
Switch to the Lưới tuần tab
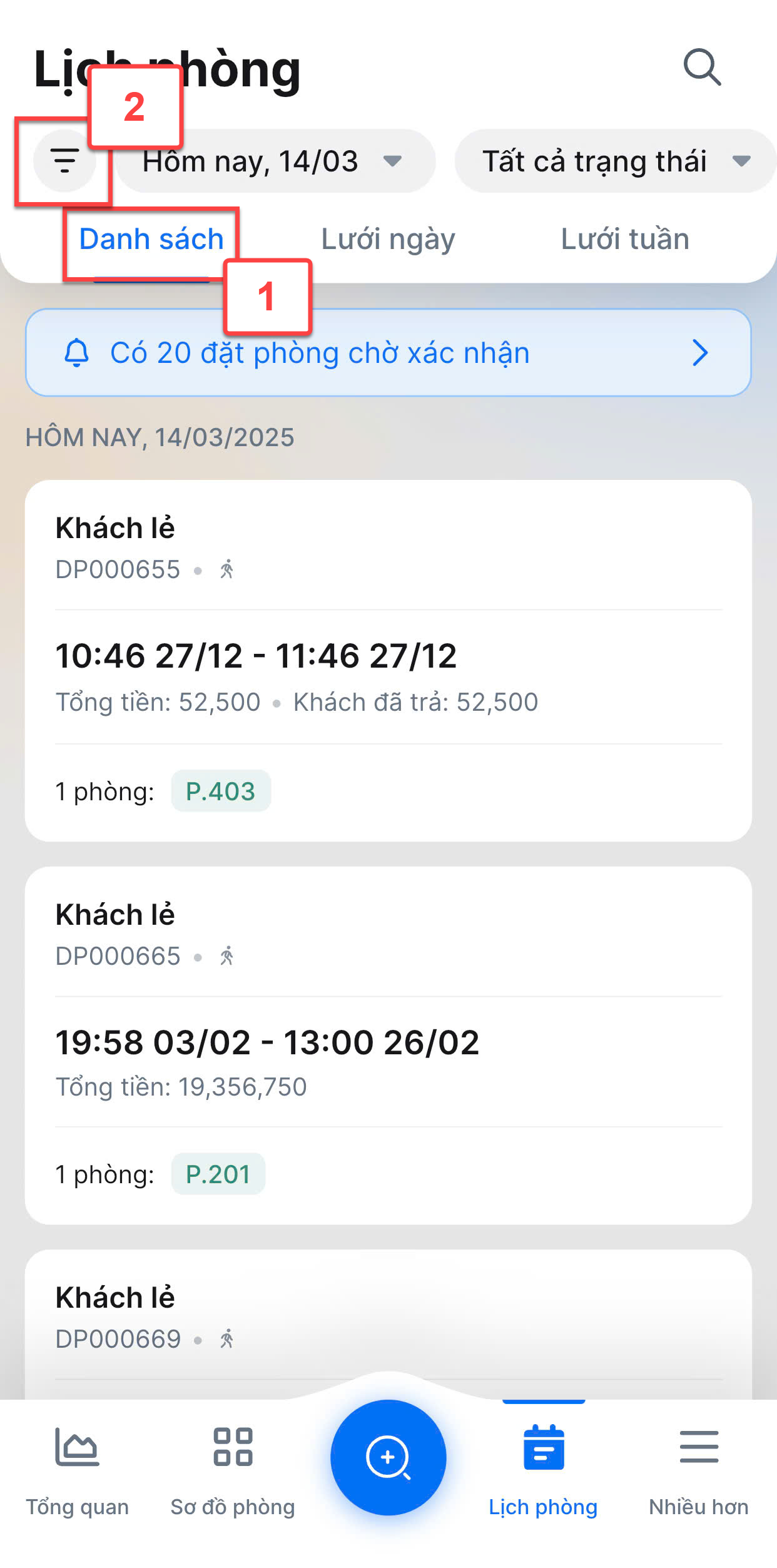click(625, 239)
